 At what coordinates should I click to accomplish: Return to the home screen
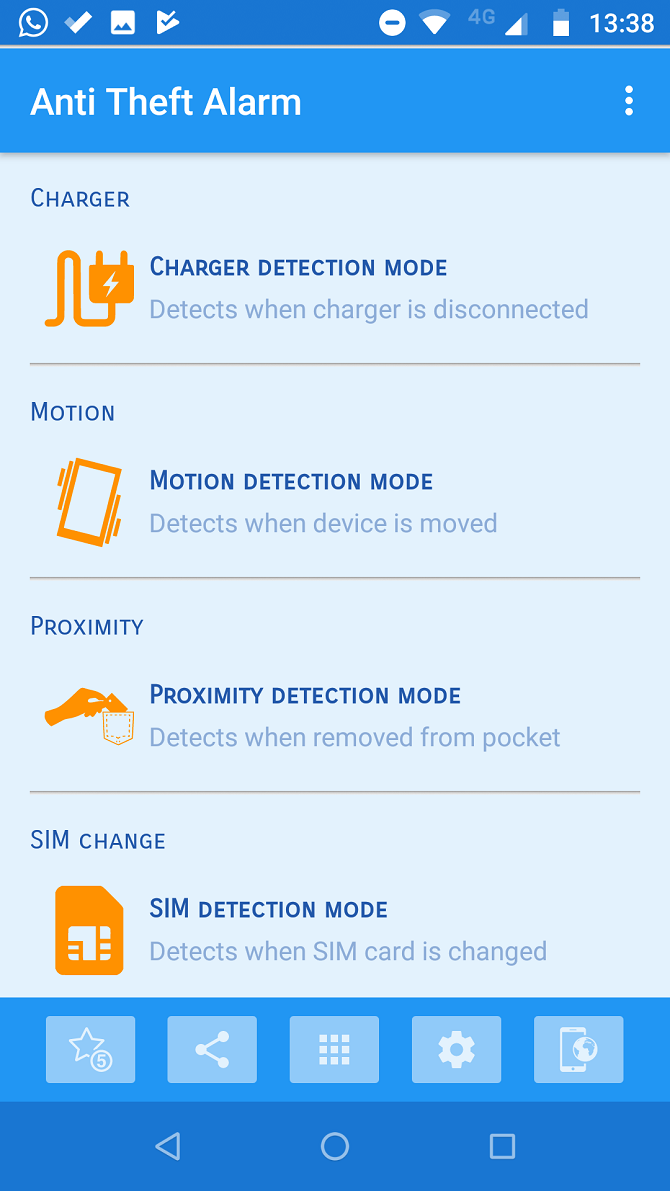tap(335, 1146)
